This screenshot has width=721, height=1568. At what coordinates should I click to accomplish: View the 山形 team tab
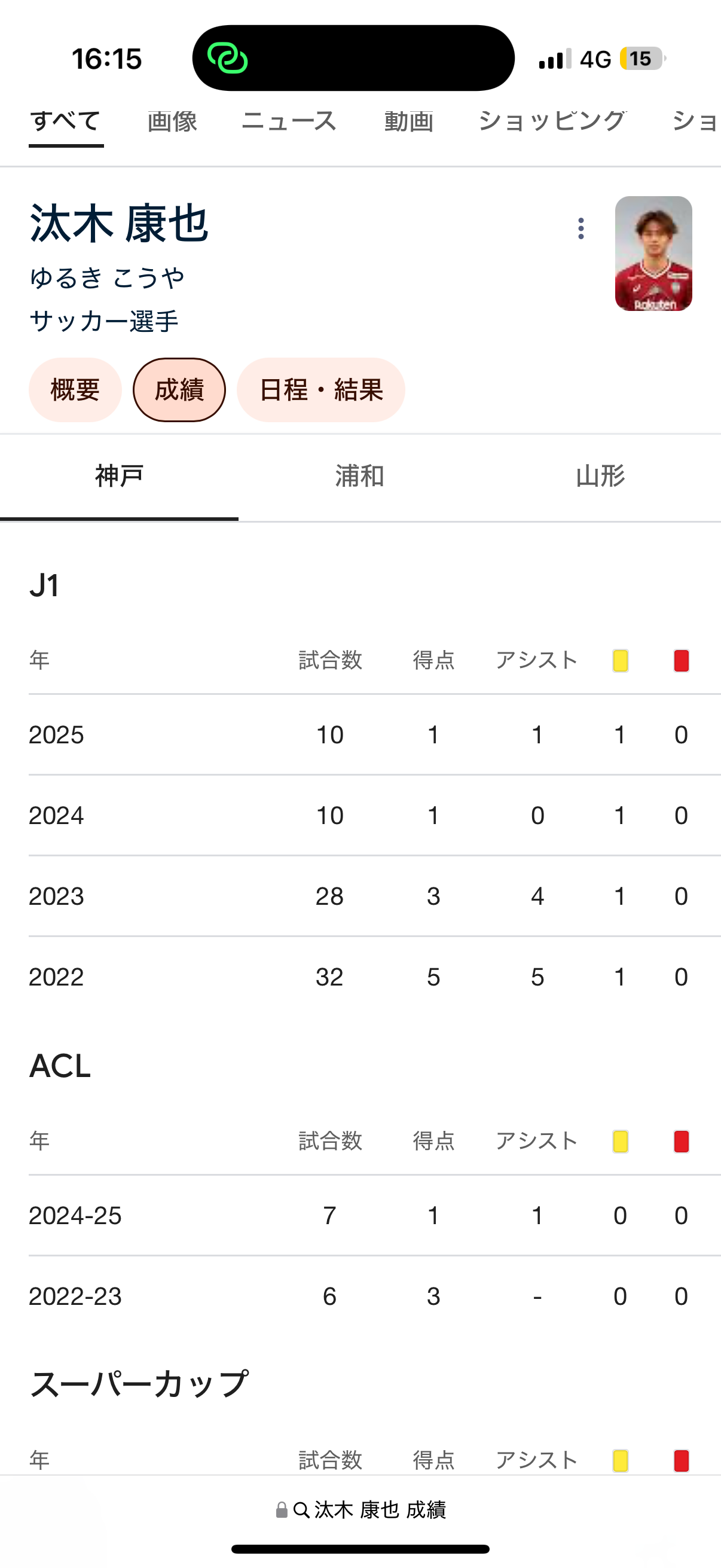coord(600,476)
